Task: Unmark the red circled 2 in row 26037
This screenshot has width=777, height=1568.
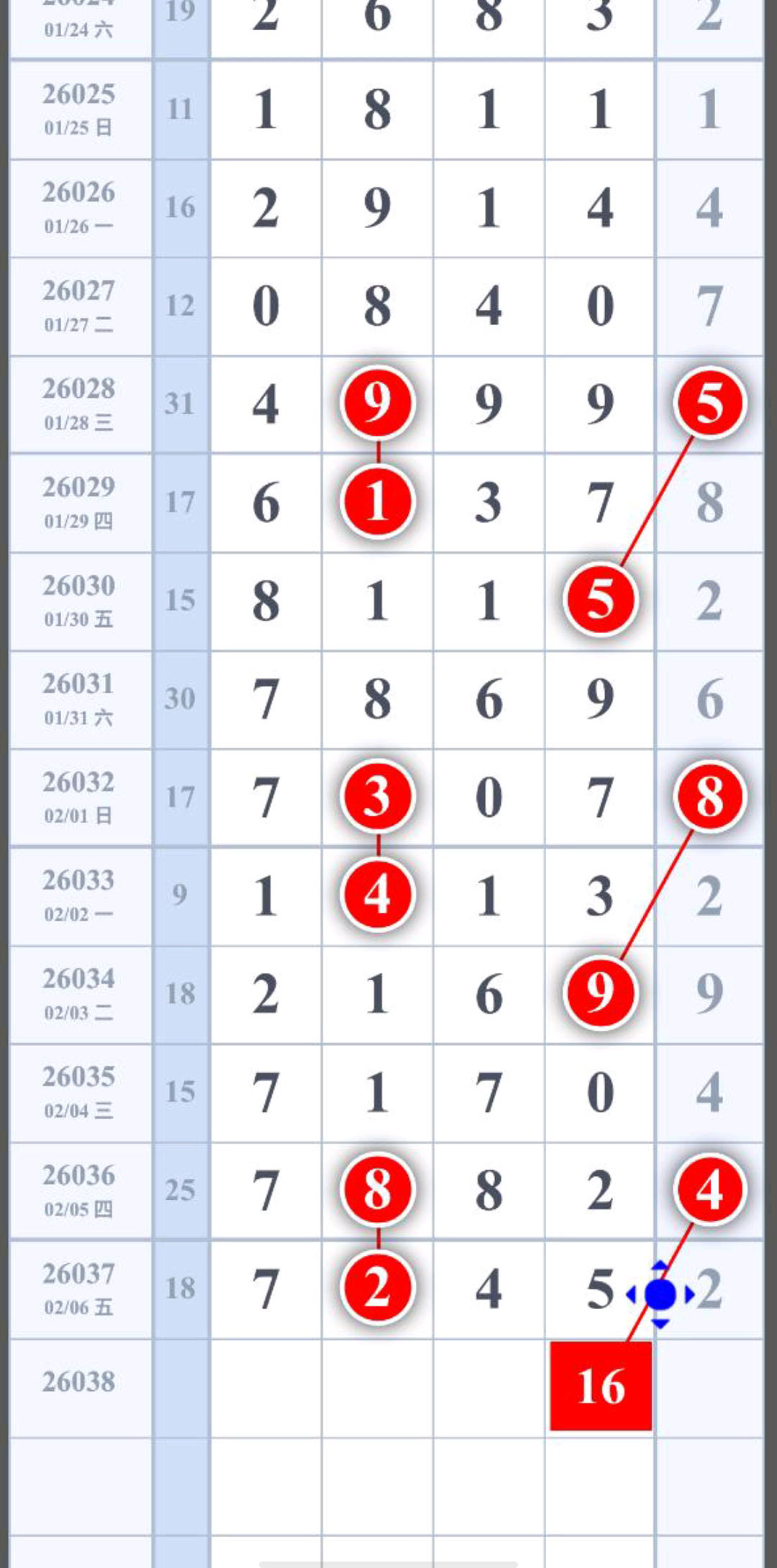Action: click(x=377, y=1287)
